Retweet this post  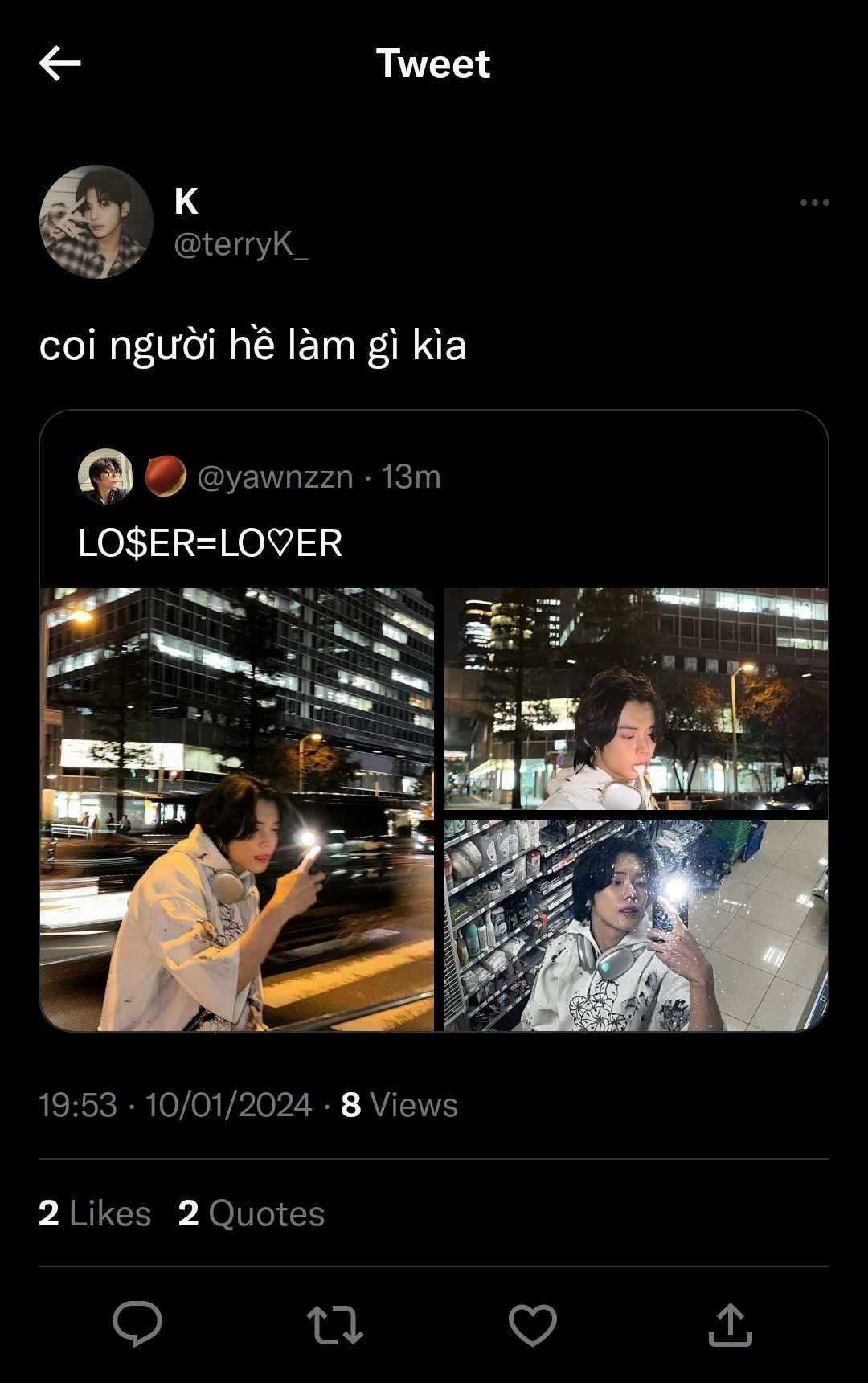[335, 1324]
